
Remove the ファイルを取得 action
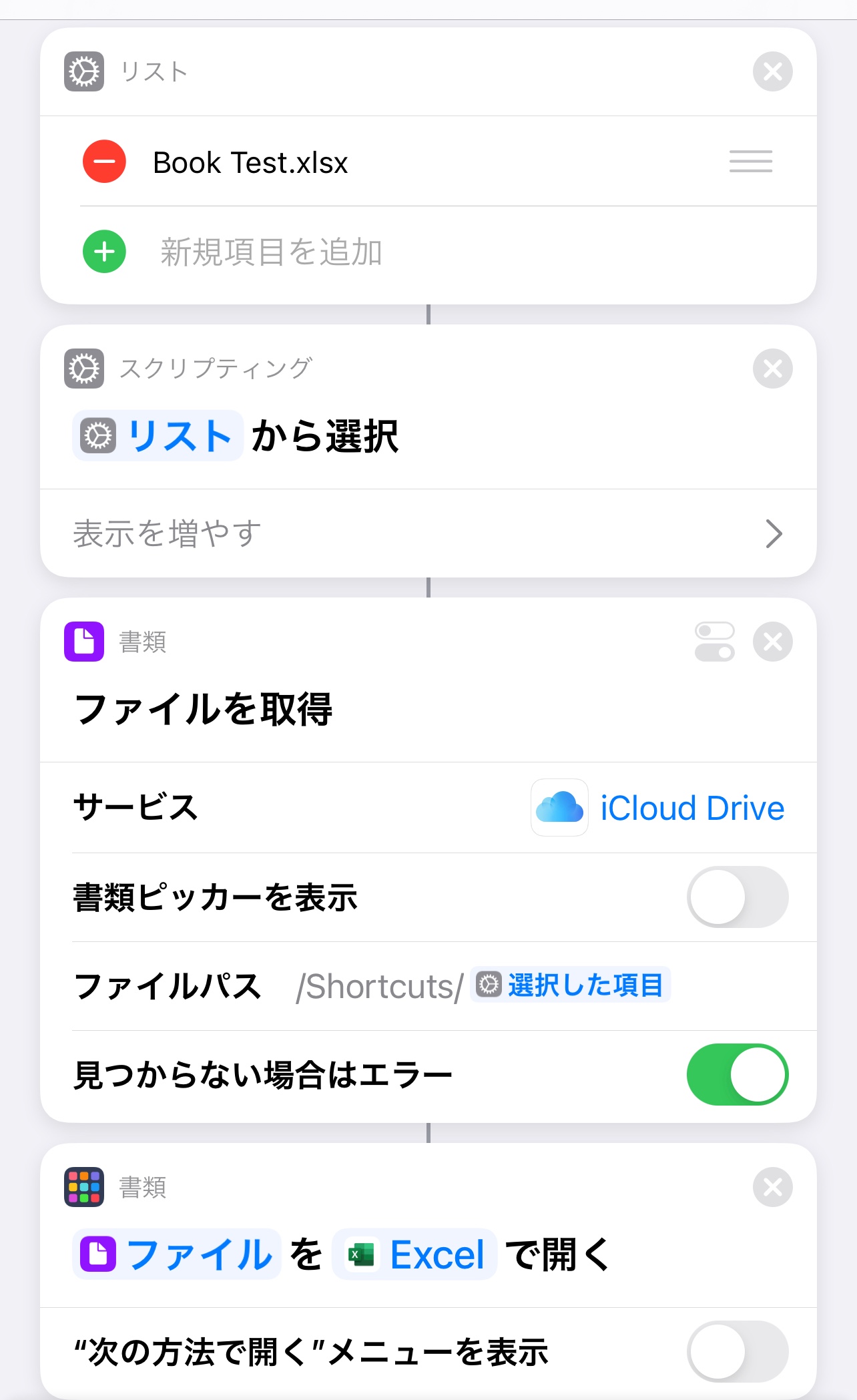772,642
